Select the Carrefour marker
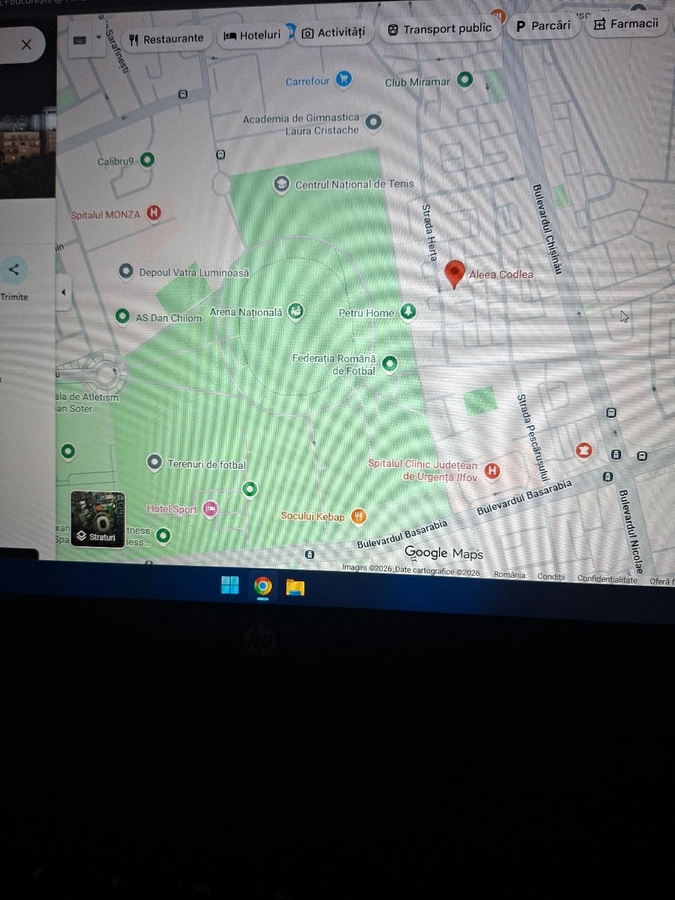Screen dimensions: 675x900 point(343,79)
